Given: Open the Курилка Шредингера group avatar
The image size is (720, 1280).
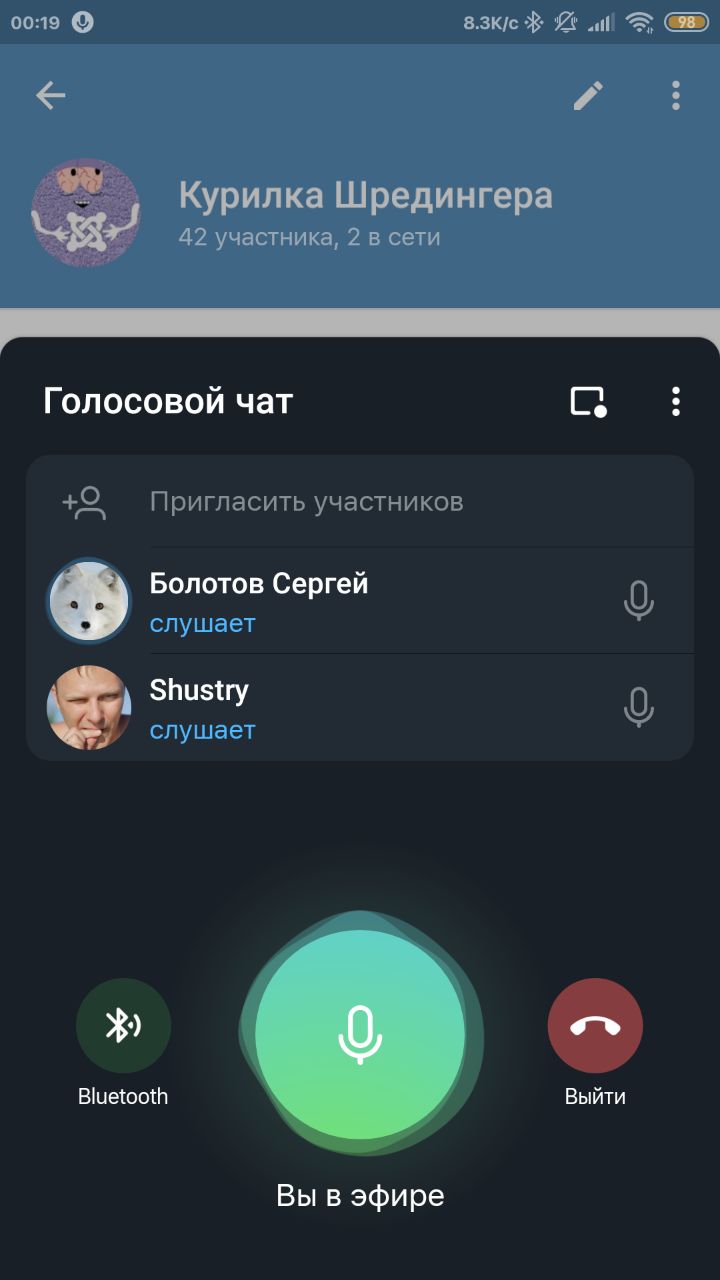Looking at the screenshot, I should (x=86, y=212).
